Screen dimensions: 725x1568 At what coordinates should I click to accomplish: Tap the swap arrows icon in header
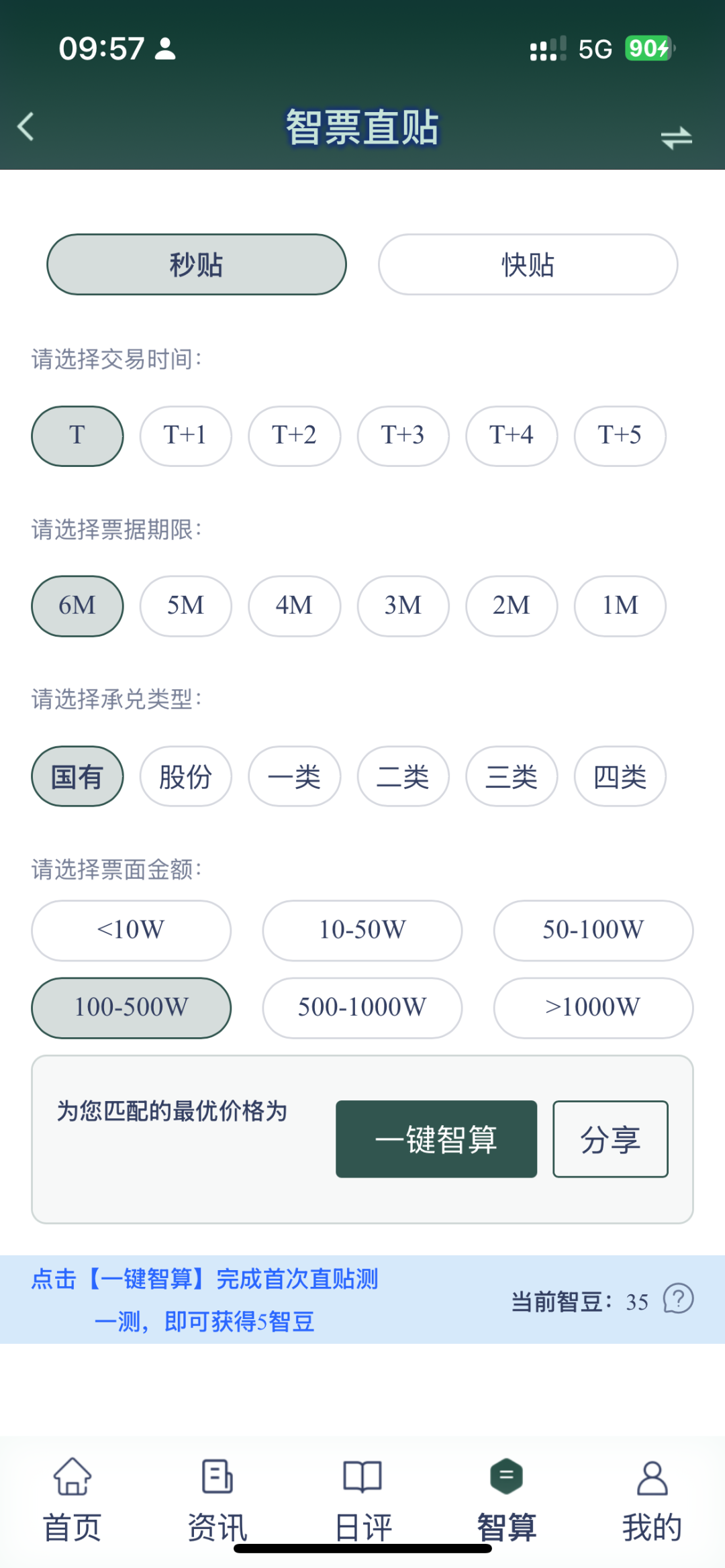tap(676, 138)
